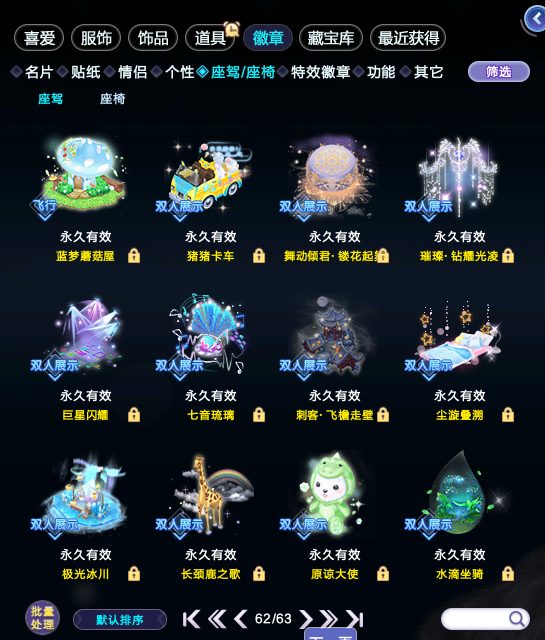The width and height of the screenshot is (545, 640).
Task: Tap the search field at bottom
Action: click(486, 619)
